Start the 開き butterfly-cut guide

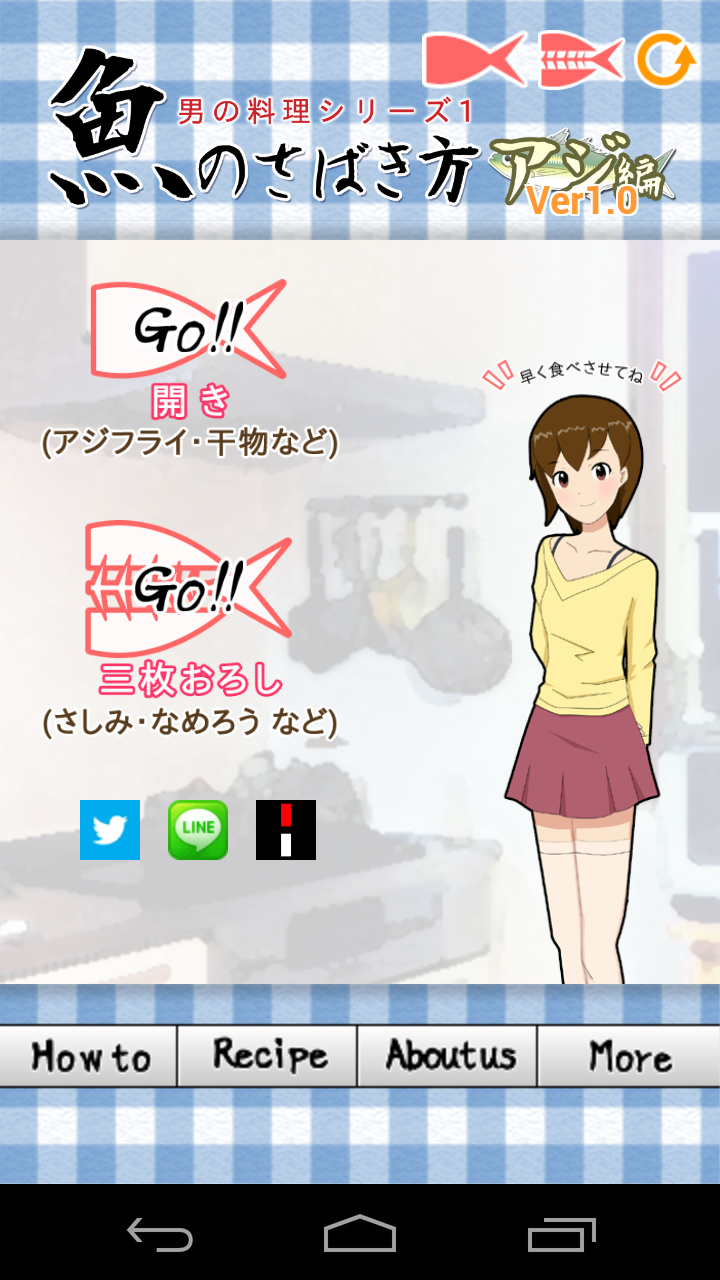[188, 329]
